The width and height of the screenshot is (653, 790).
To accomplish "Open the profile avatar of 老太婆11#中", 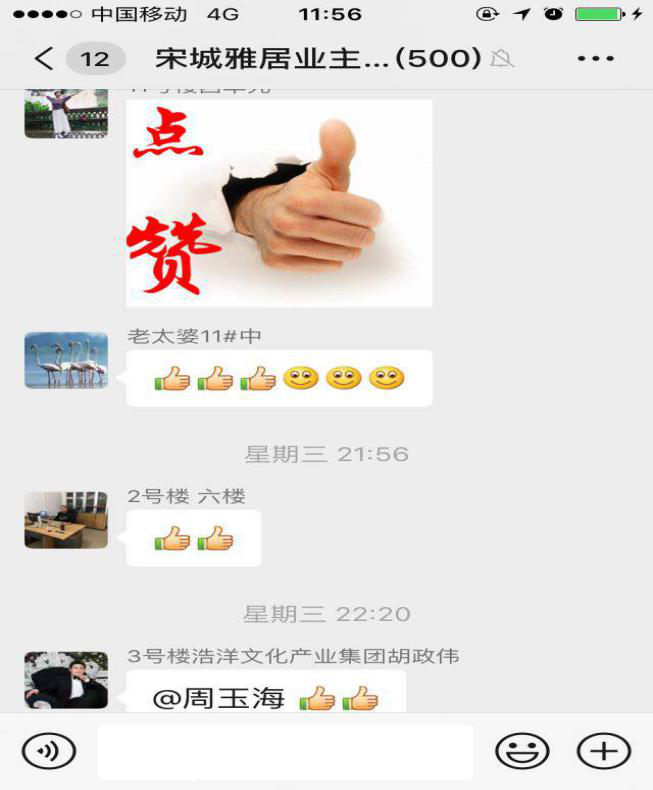I will (x=66, y=360).
